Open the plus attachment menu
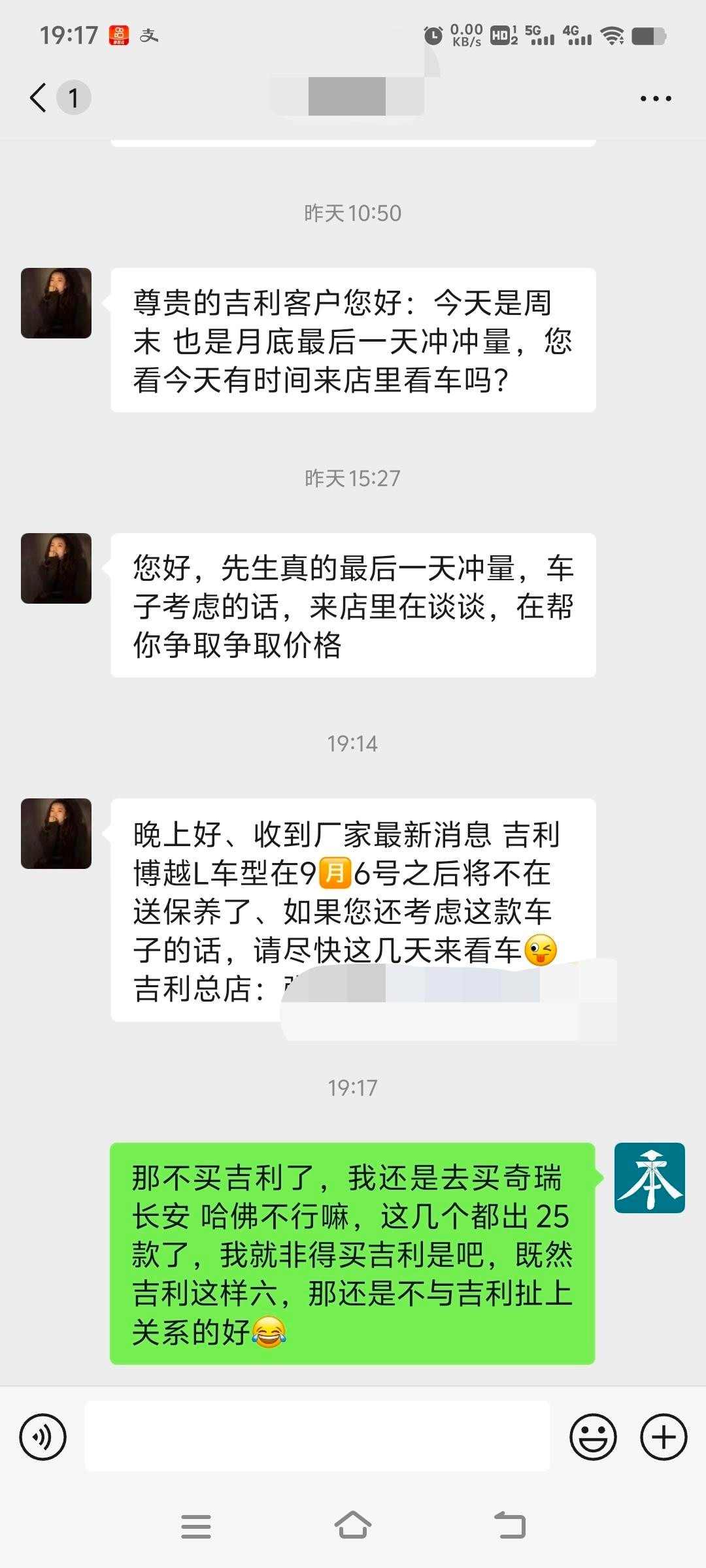This screenshot has height=1568, width=706. [x=664, y=1437]
